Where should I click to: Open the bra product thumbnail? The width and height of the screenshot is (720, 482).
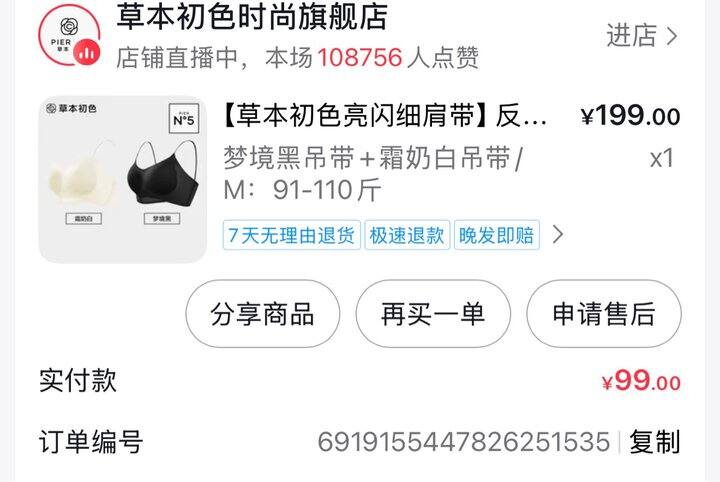(122, 179)
